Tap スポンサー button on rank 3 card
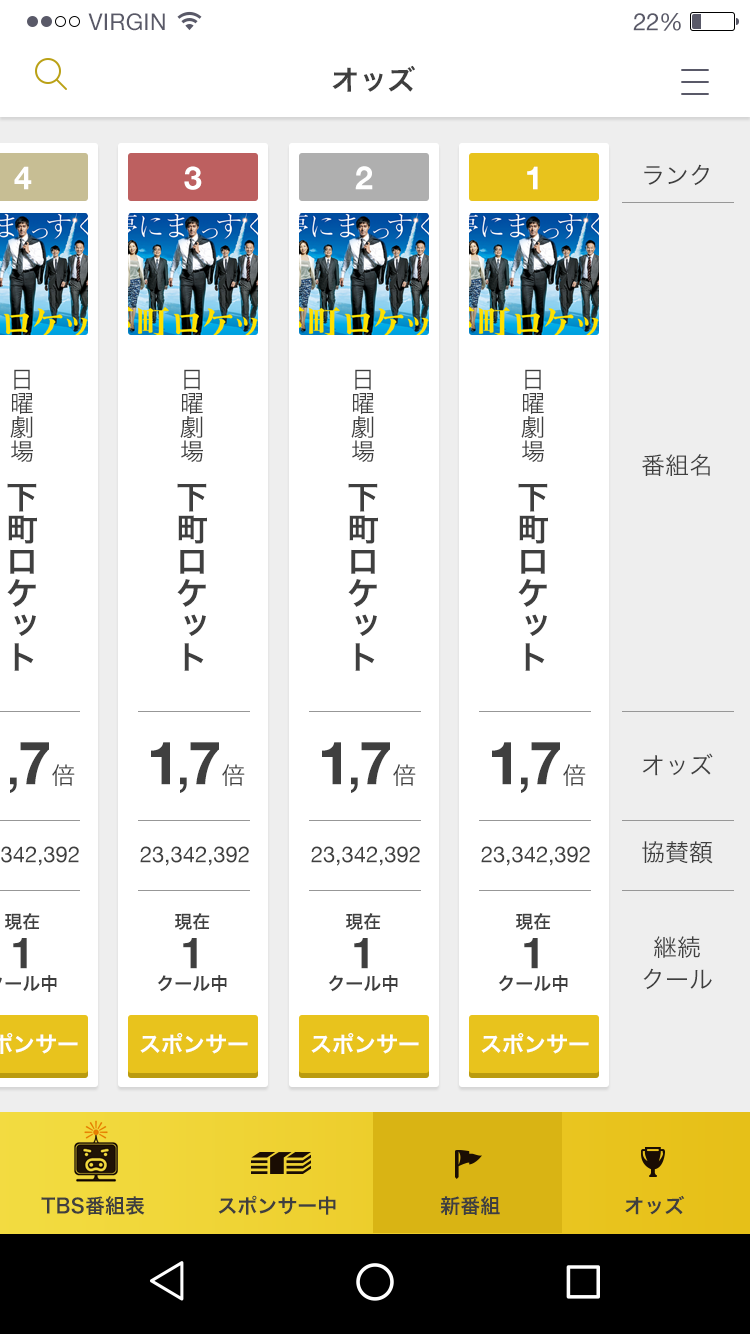Viewport: 750px width, 1334px height. (x=193, y=1045)
